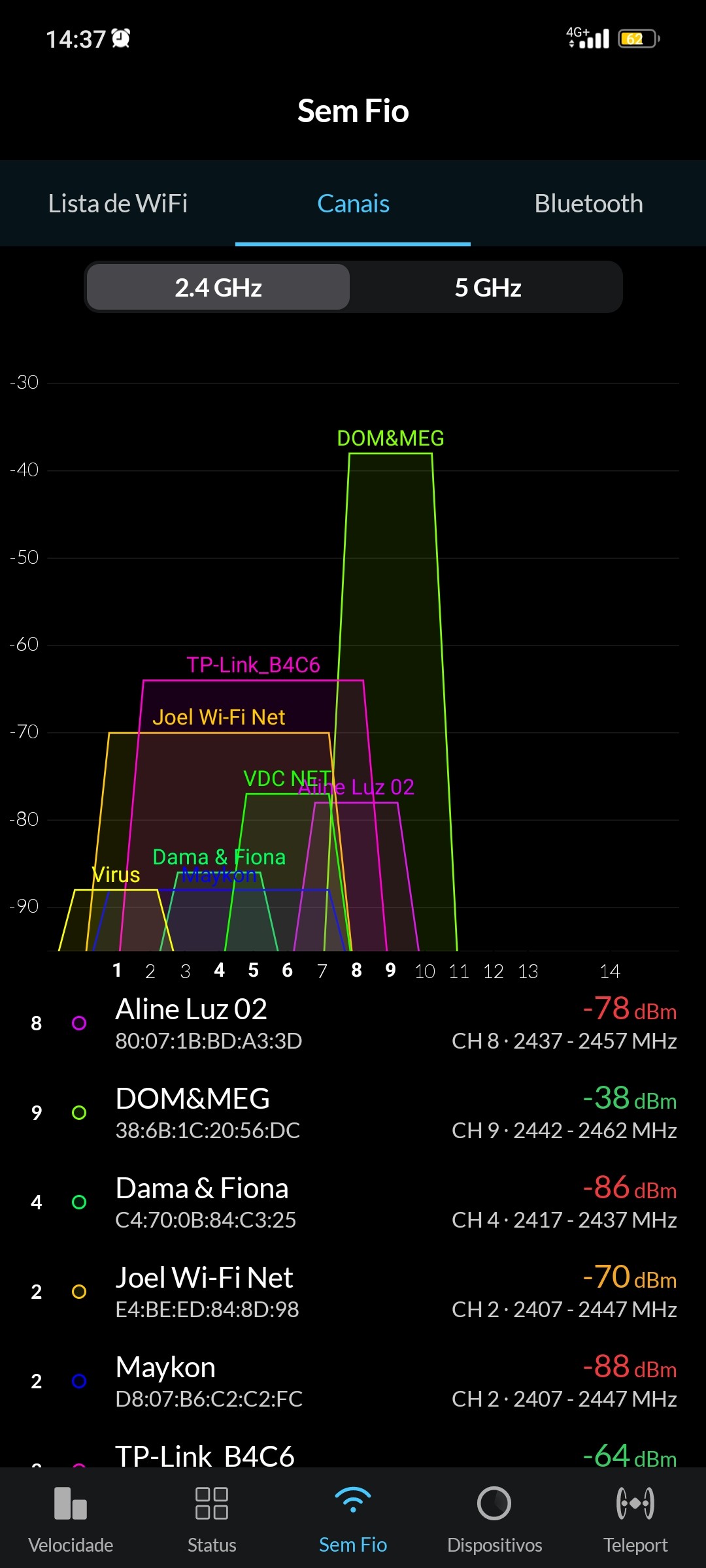This screenshot has width=706, height=1568.
Task: Open the Bluetooth tab
Action: pos(588,204)
